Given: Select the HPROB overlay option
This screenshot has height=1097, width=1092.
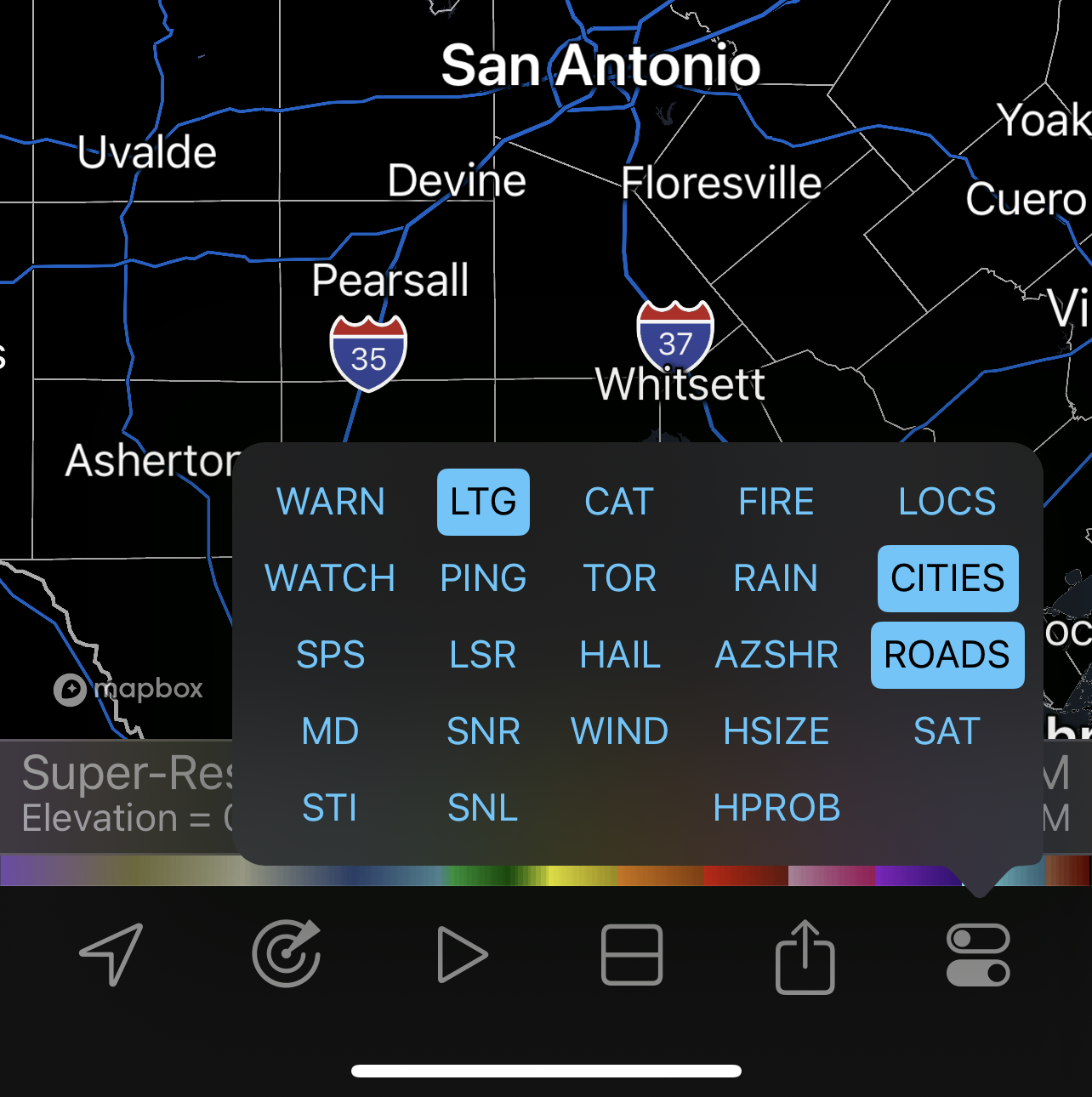Looking at the screenshot, I should [x=776, y=808].
